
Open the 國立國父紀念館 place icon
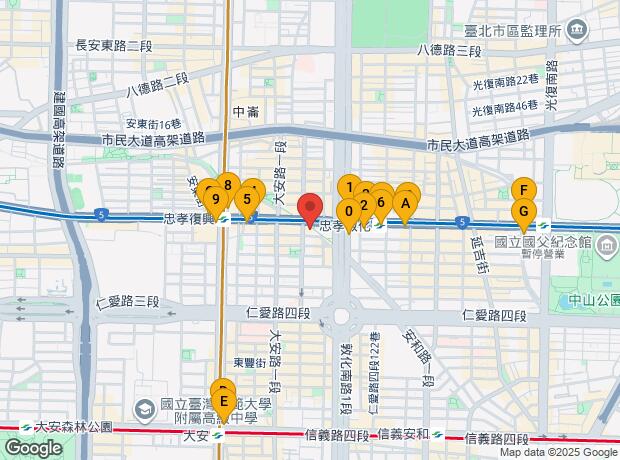(x=609, y=246)
